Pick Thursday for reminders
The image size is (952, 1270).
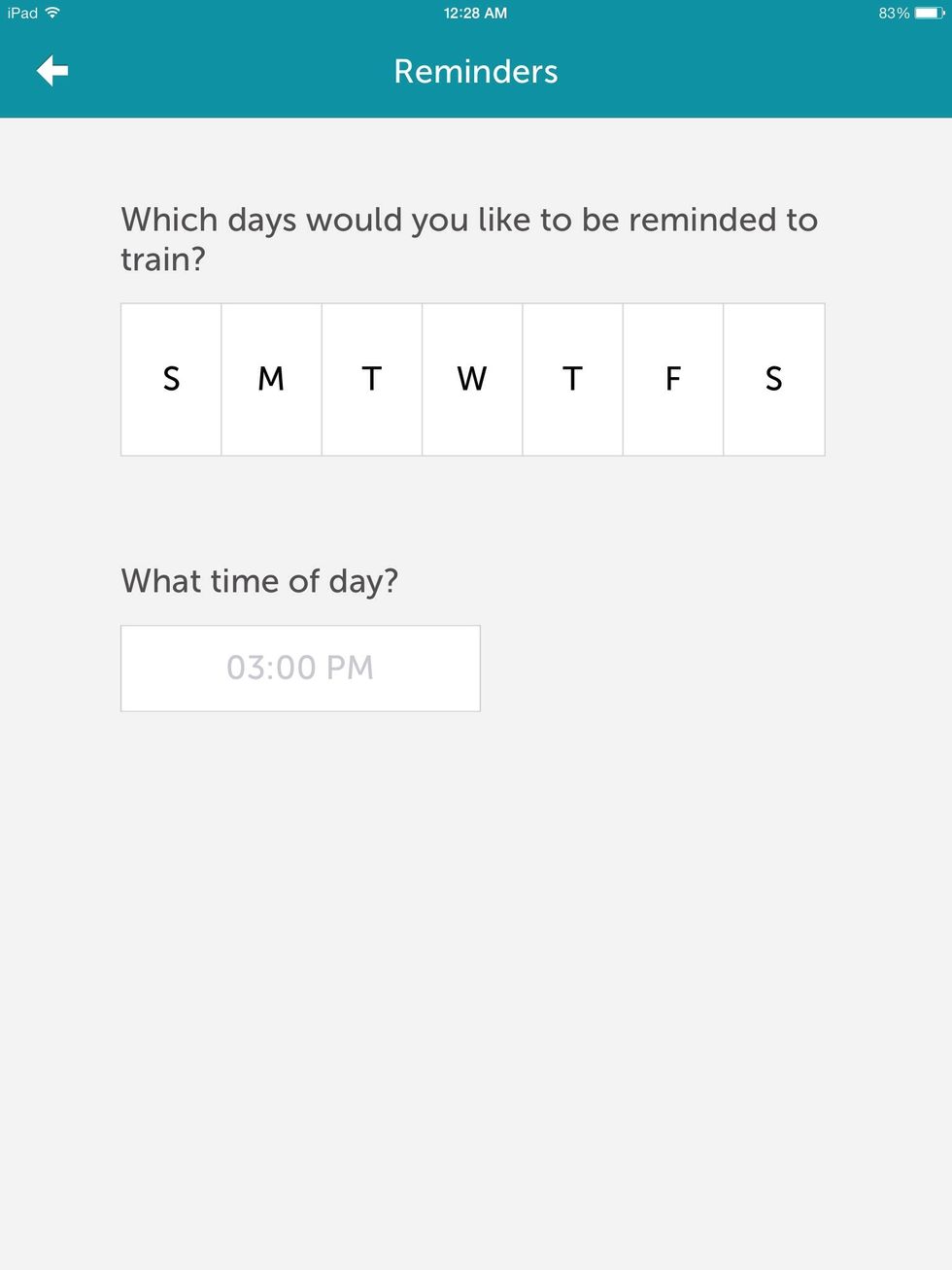tap(572, 379)
